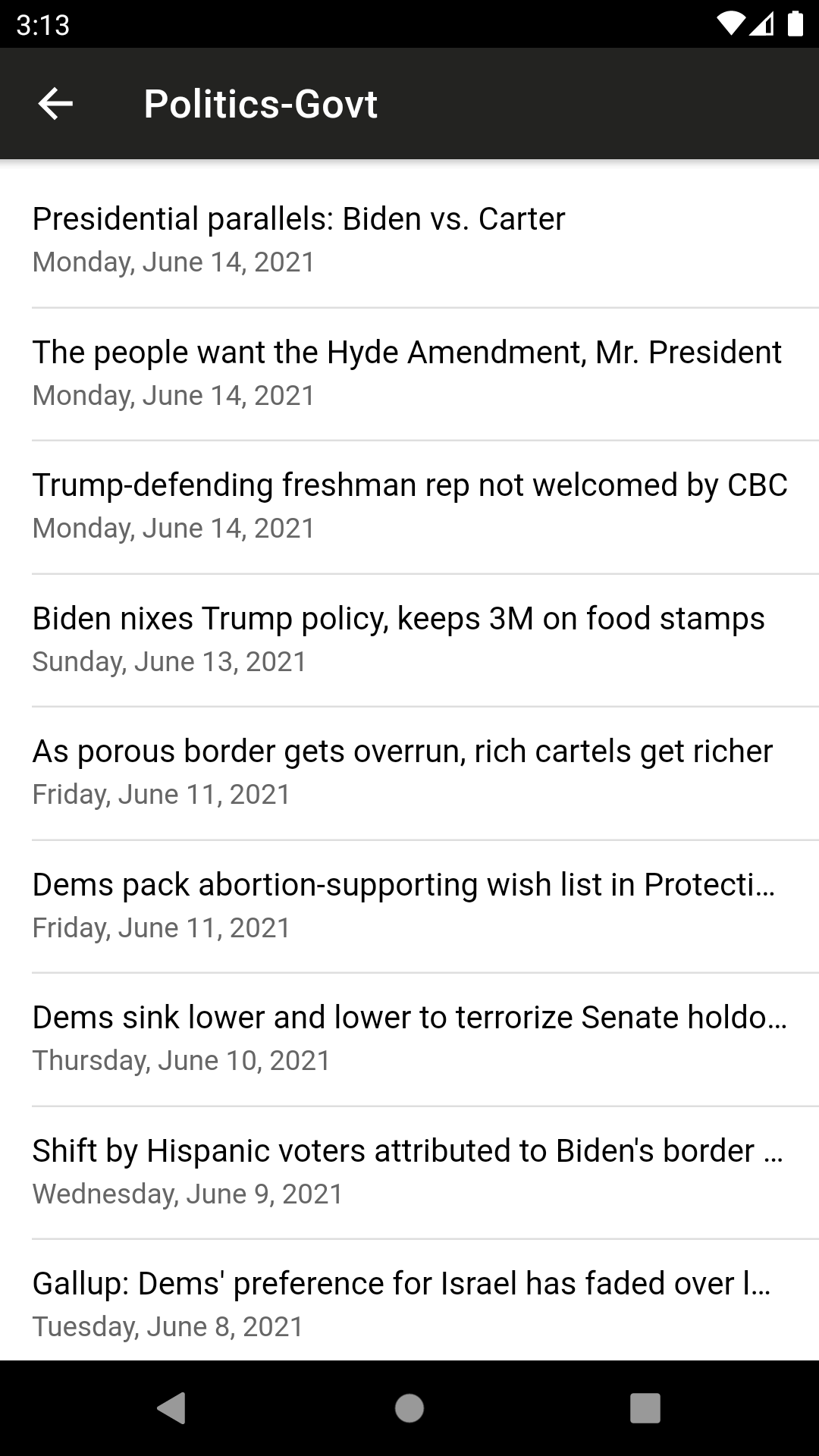Open the recent apps overview
The height and width of the screenshot is (1456, 819).
click(x=645, y=1408)
